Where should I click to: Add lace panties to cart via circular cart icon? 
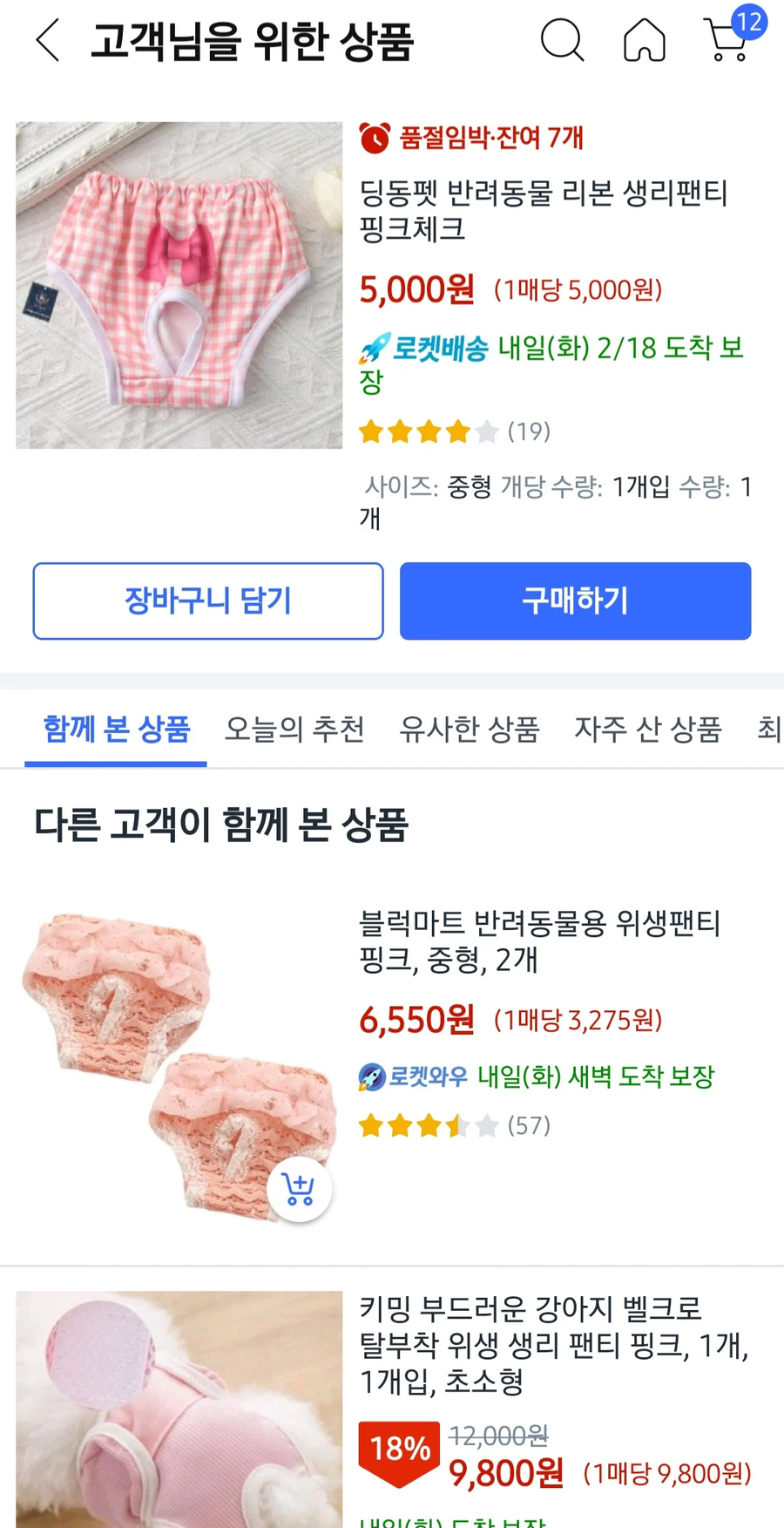(x=300, y=1188)
